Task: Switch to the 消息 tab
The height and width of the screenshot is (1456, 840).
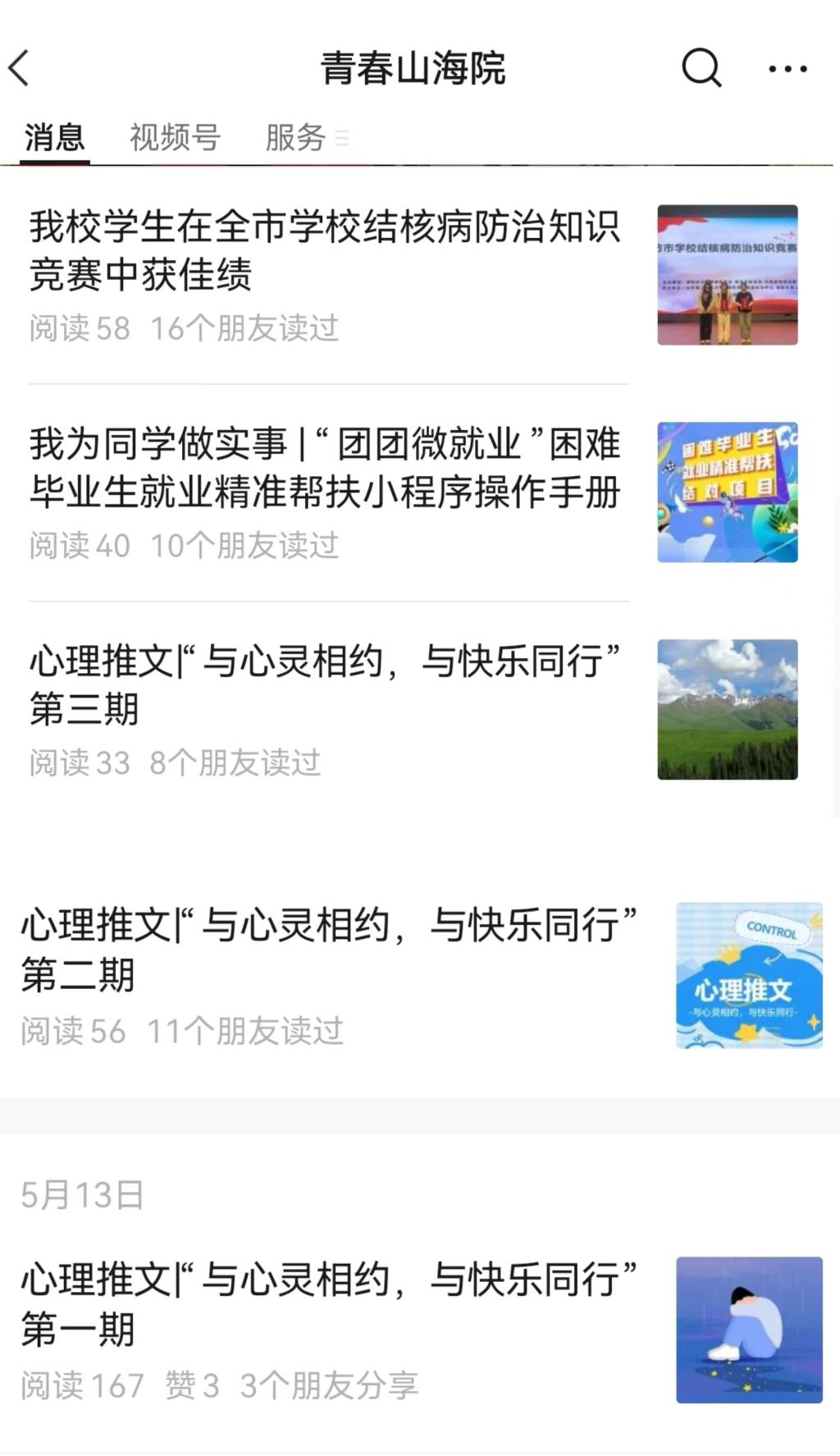Action: click(54, 137)
